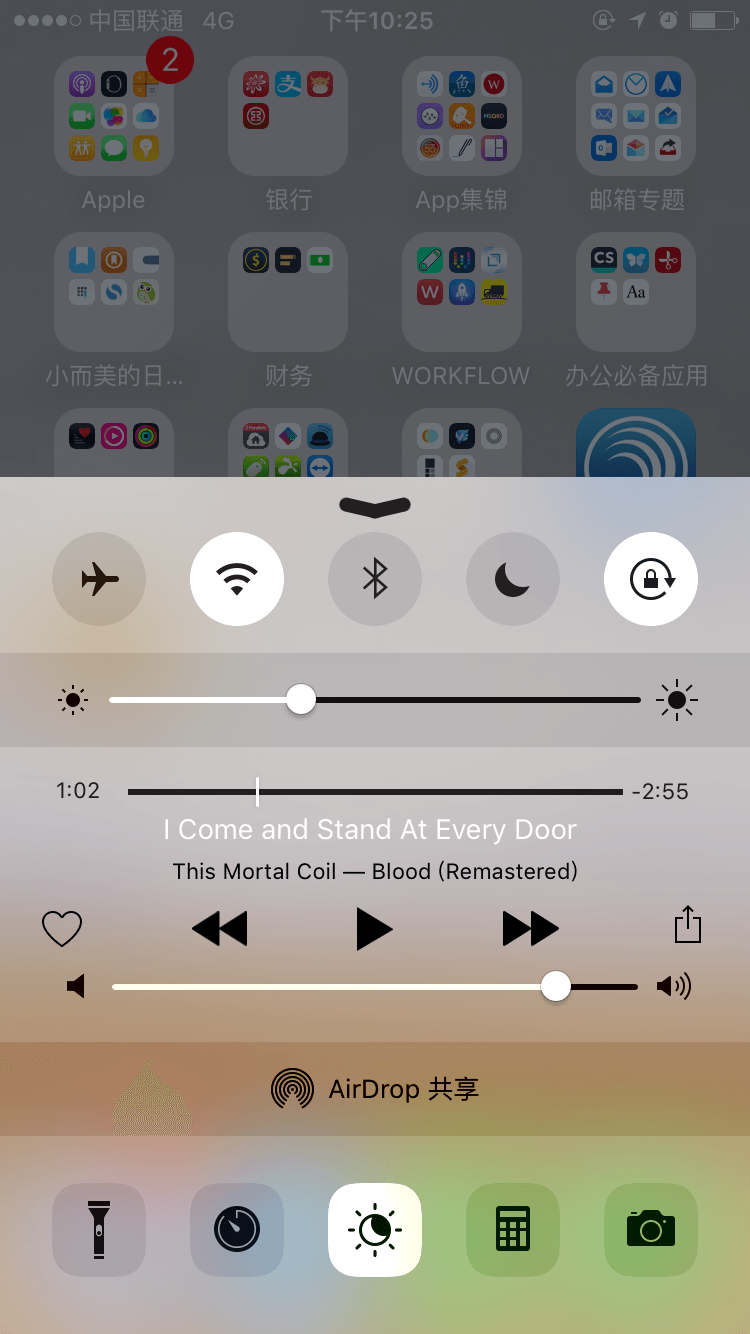This screenshot has height=1334, width=750.
Task: Turn on the flashlight
Action: 99,1230
